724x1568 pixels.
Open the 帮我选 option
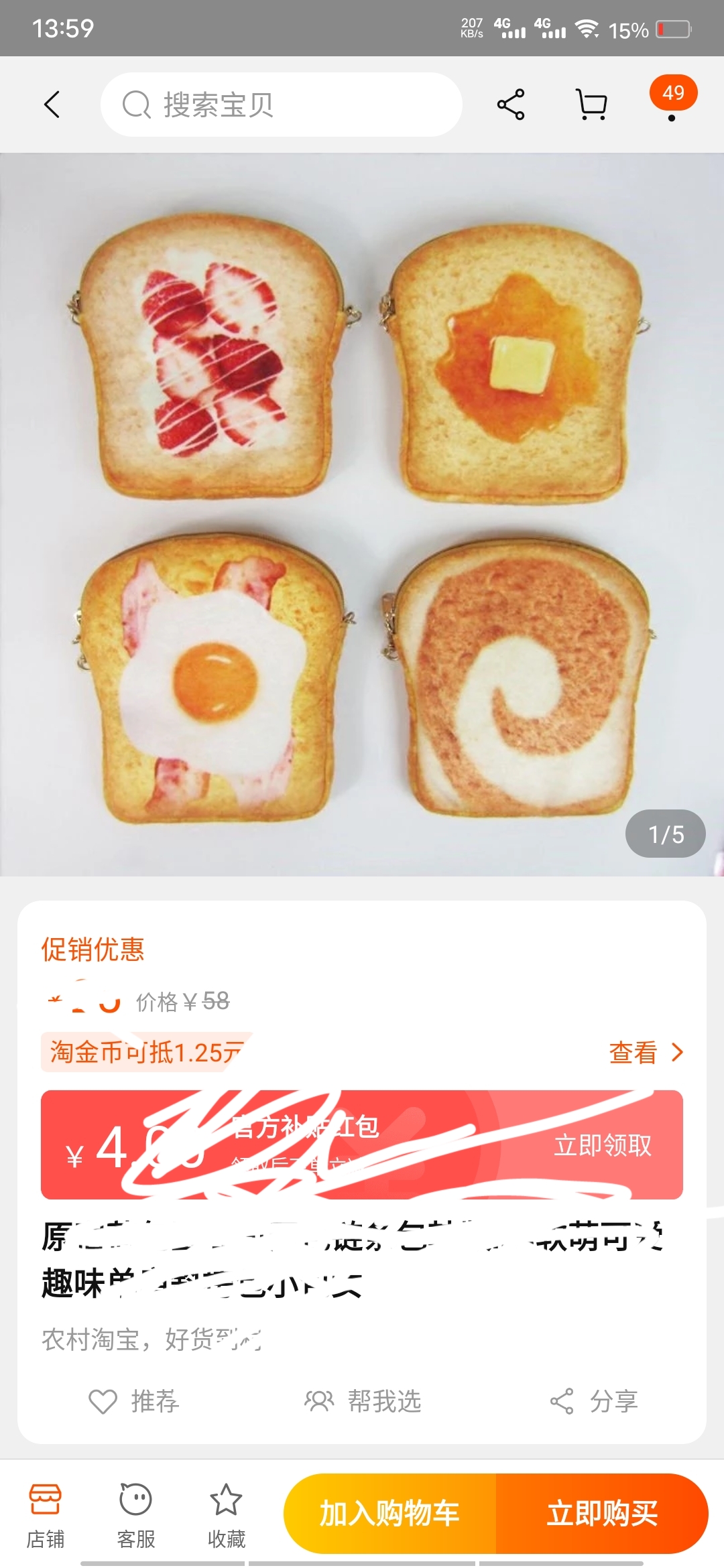pyautogui.click(x=363, y=1401)
